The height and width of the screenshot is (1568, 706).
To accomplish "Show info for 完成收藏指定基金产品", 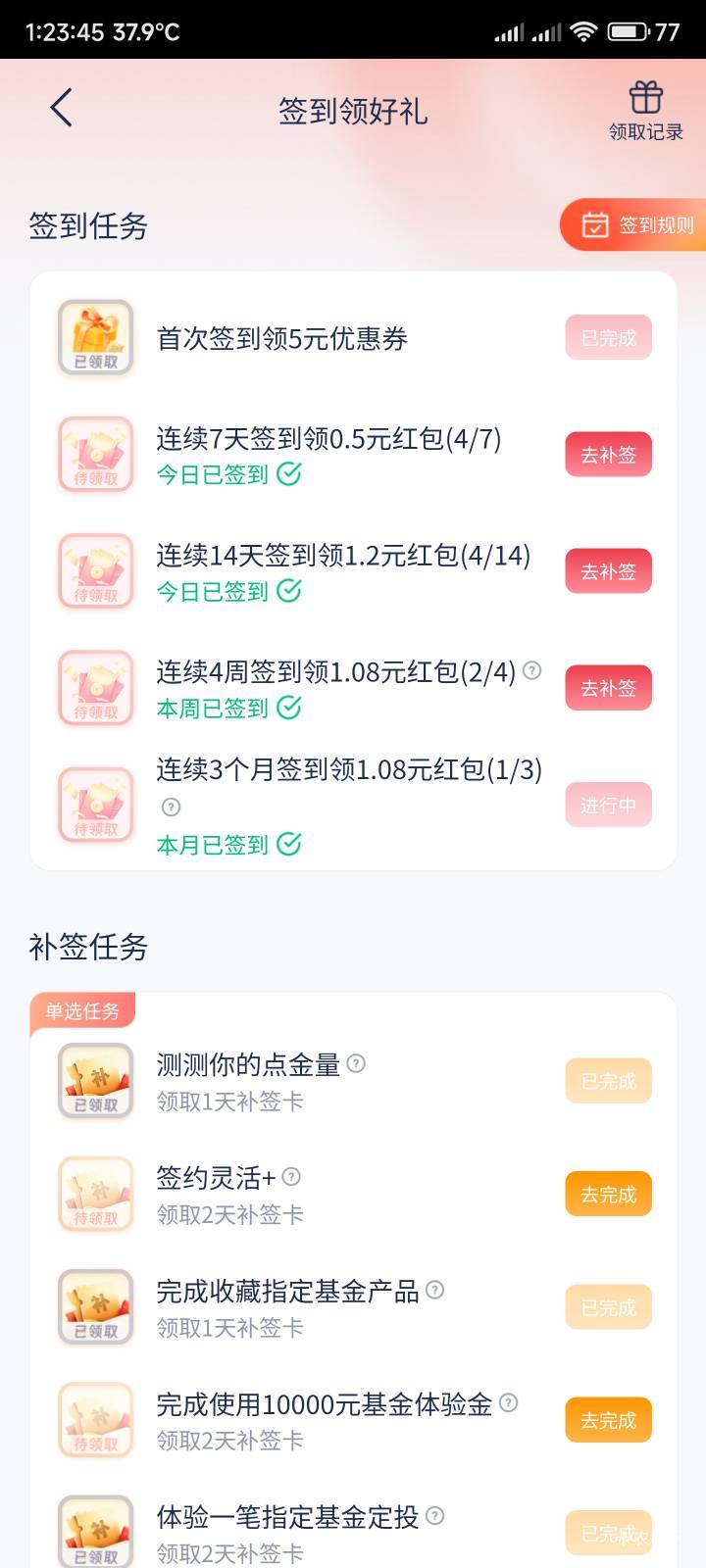I will tap(434, 1290).
